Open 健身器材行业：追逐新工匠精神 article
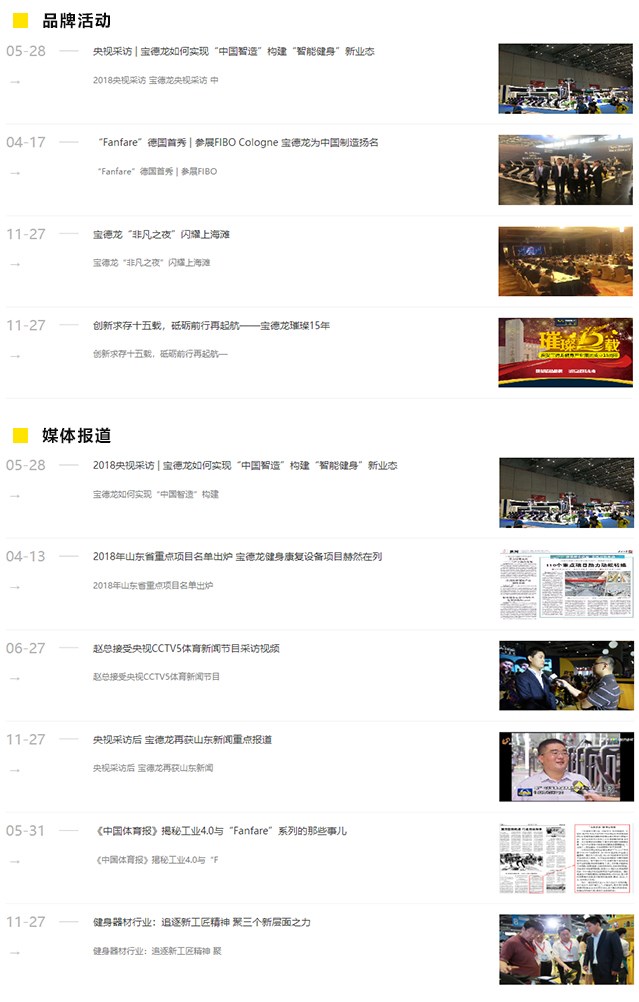 [201, 922]
